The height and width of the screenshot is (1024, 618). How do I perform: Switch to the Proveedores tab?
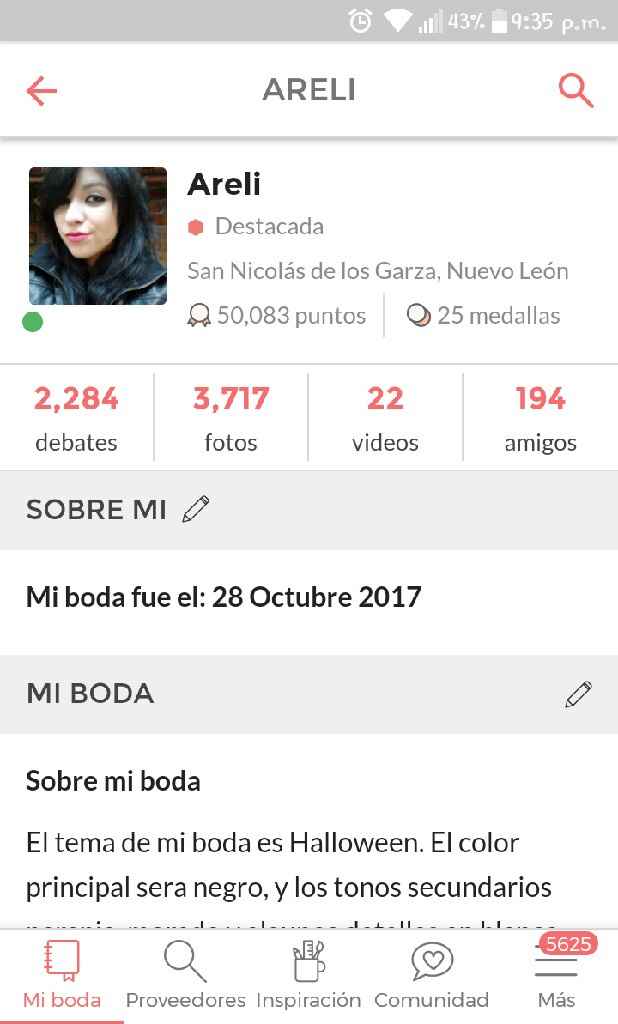tap(186, 975)
